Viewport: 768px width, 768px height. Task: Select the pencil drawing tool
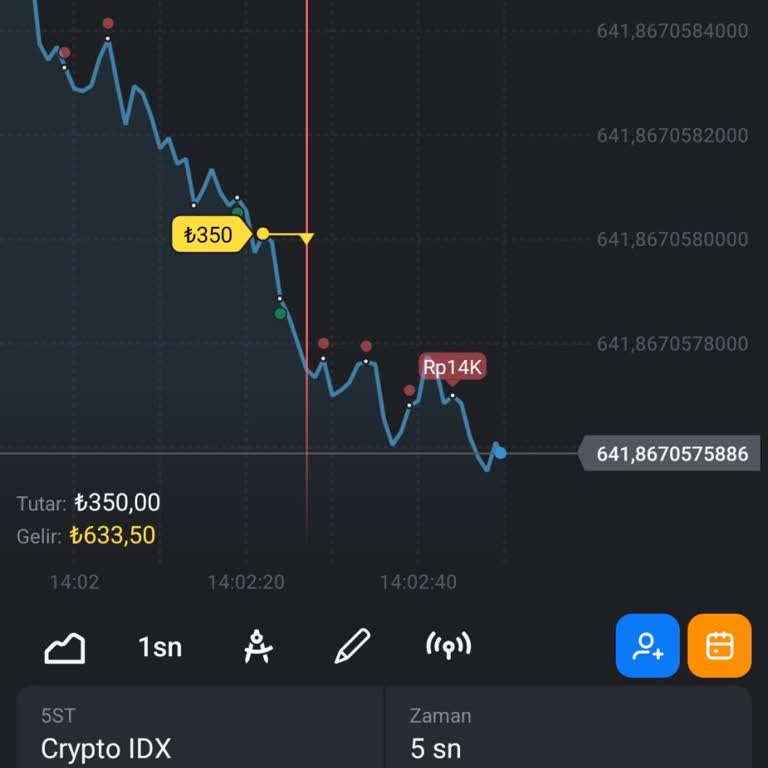[x=352, y=647]
